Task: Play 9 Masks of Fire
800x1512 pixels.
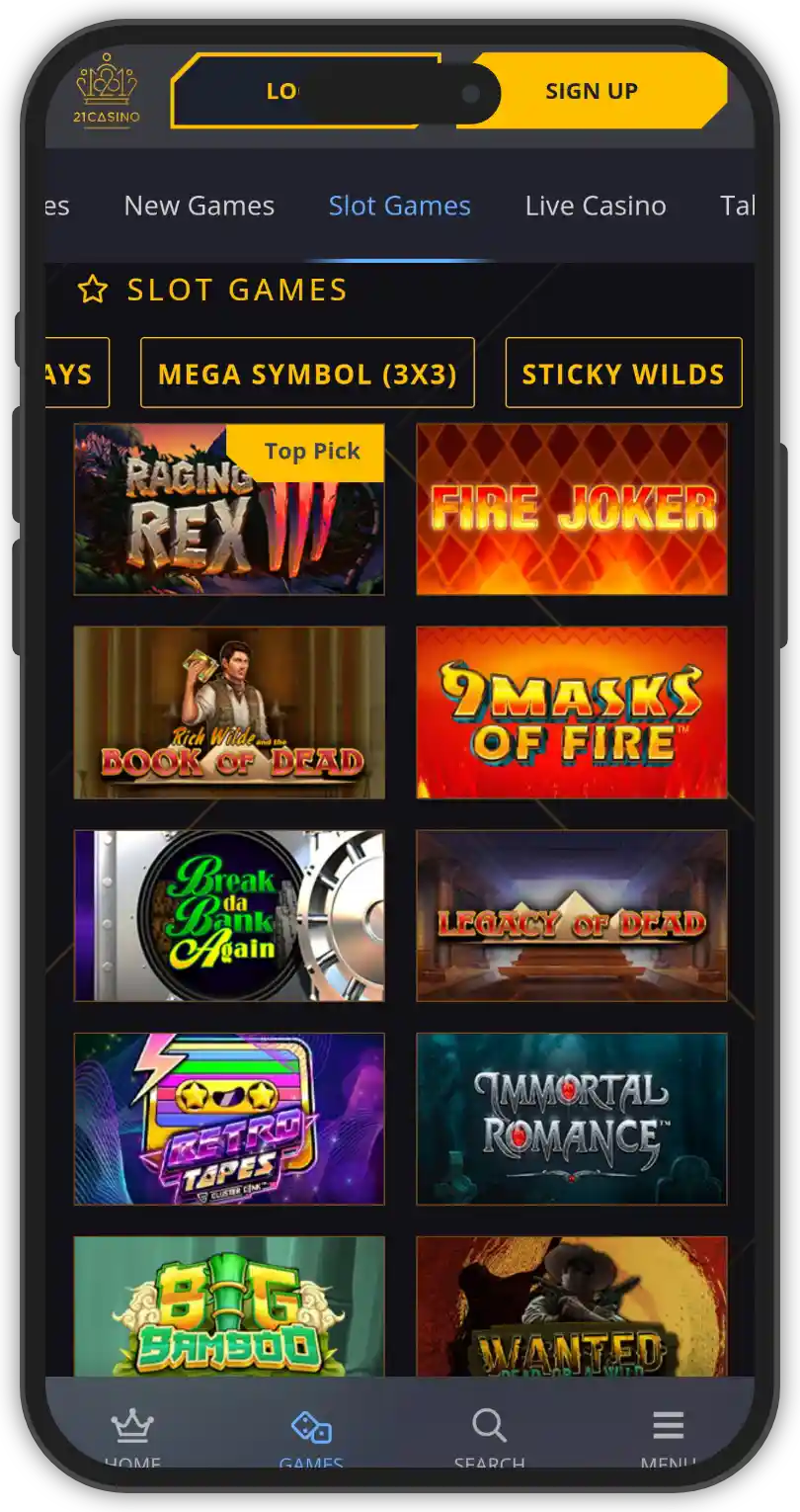Action: click(571, 713)
